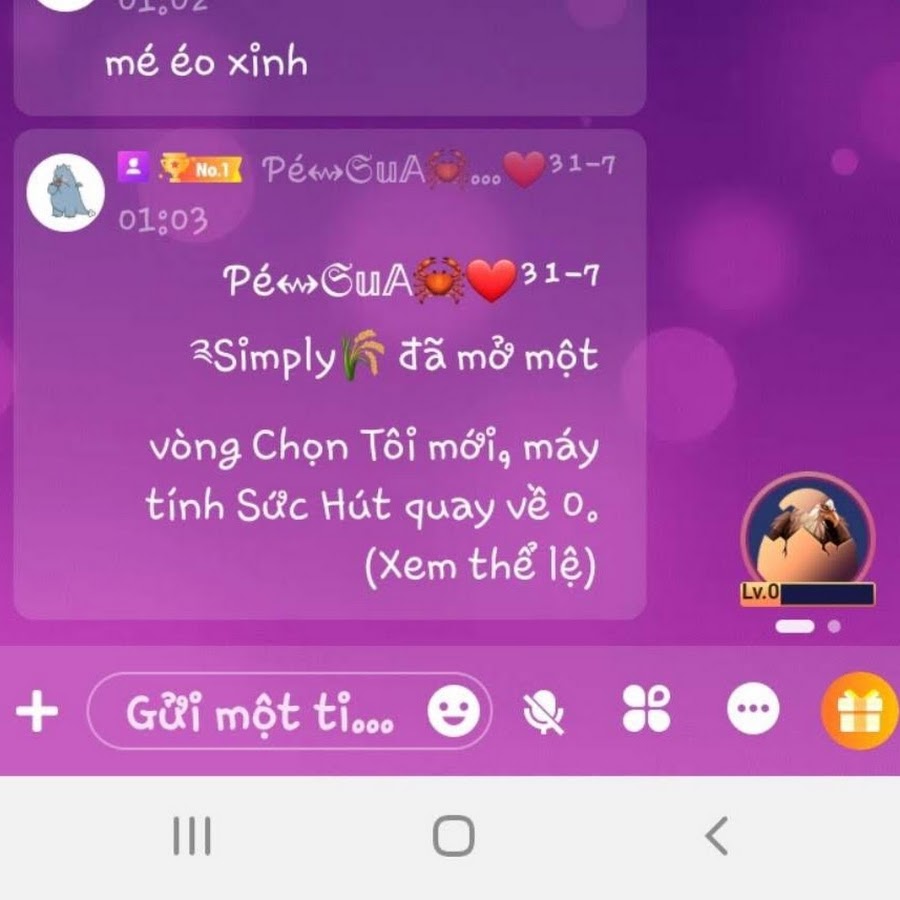
Task: Open the emoji picker smiley
Action: [453, 713]
